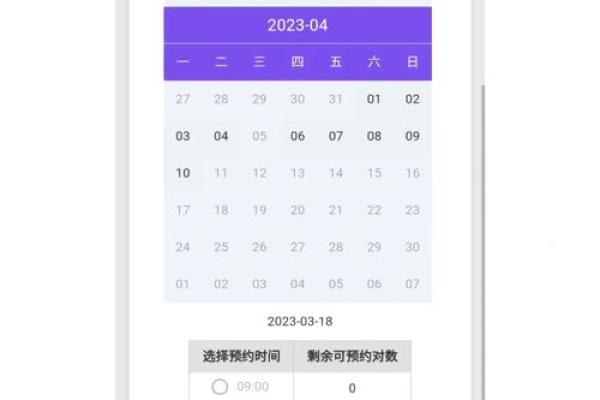Viewport: 600px width, 400px height.
Task: Select April 01 in the calendar
Action: pyautogui.click(x=374, y=99)
